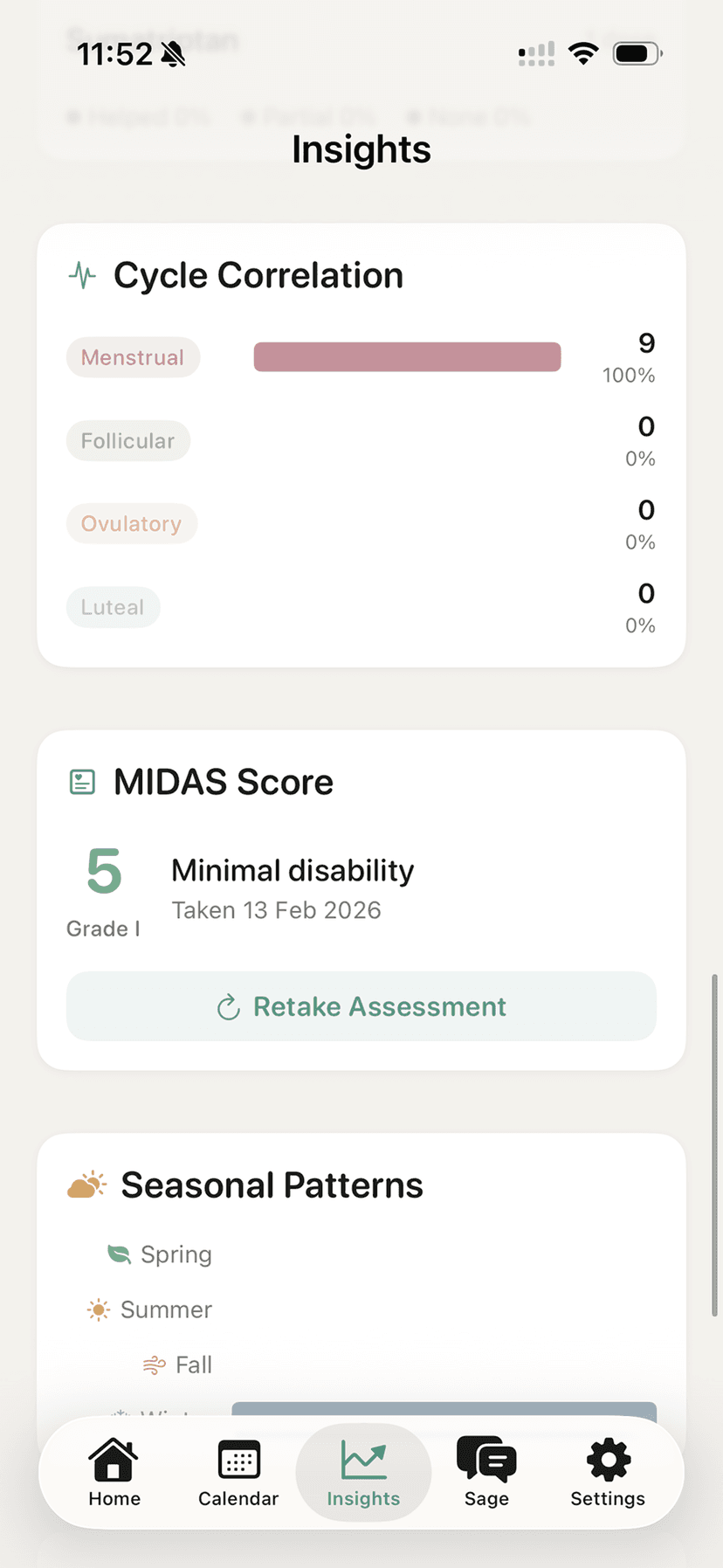This screenshot has width=723, height=1568.
Task: Toggle the Menstrual phase filter
Action: tap(133, 356)
